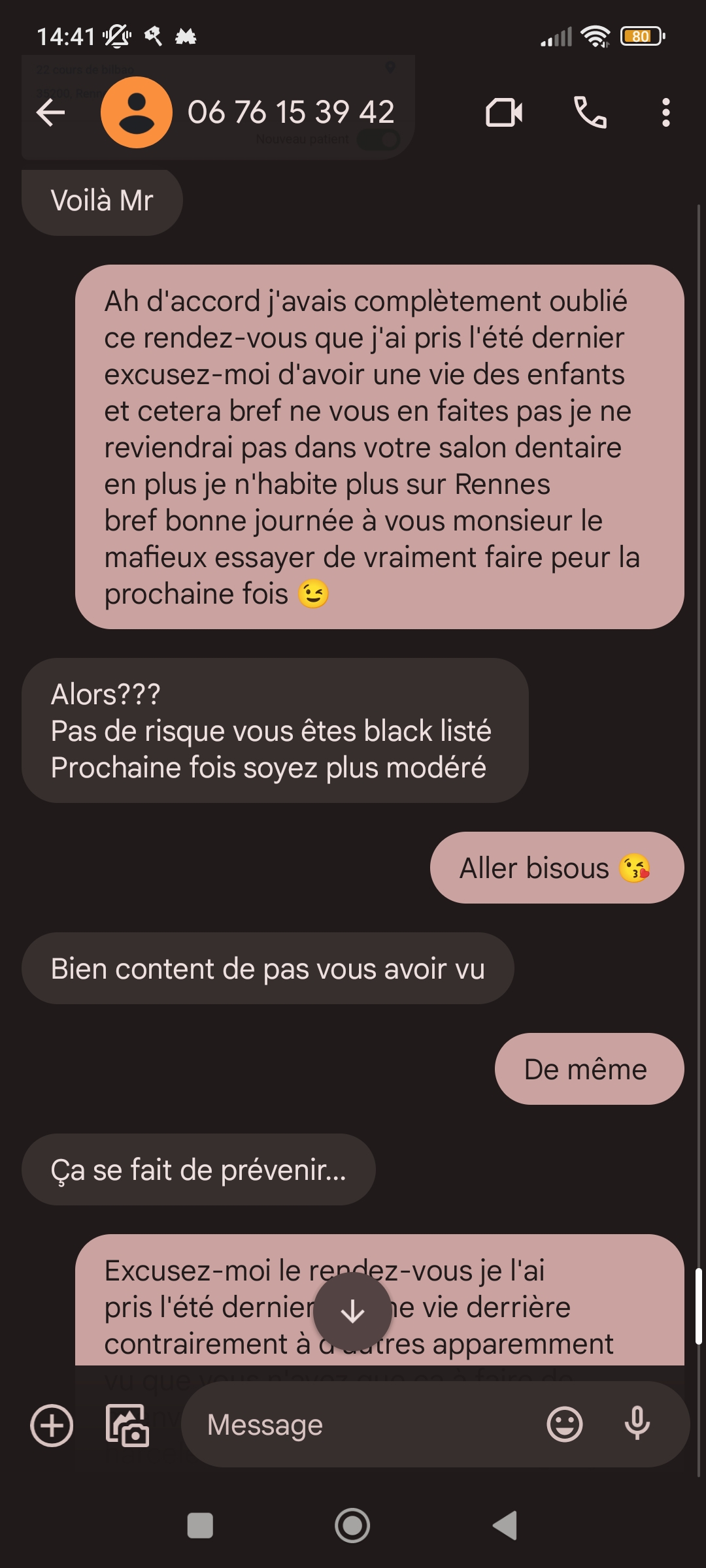The width and height of the screenshot is (706, 1568).
Task: Focus the Message text field
Action: point(366,1425)
